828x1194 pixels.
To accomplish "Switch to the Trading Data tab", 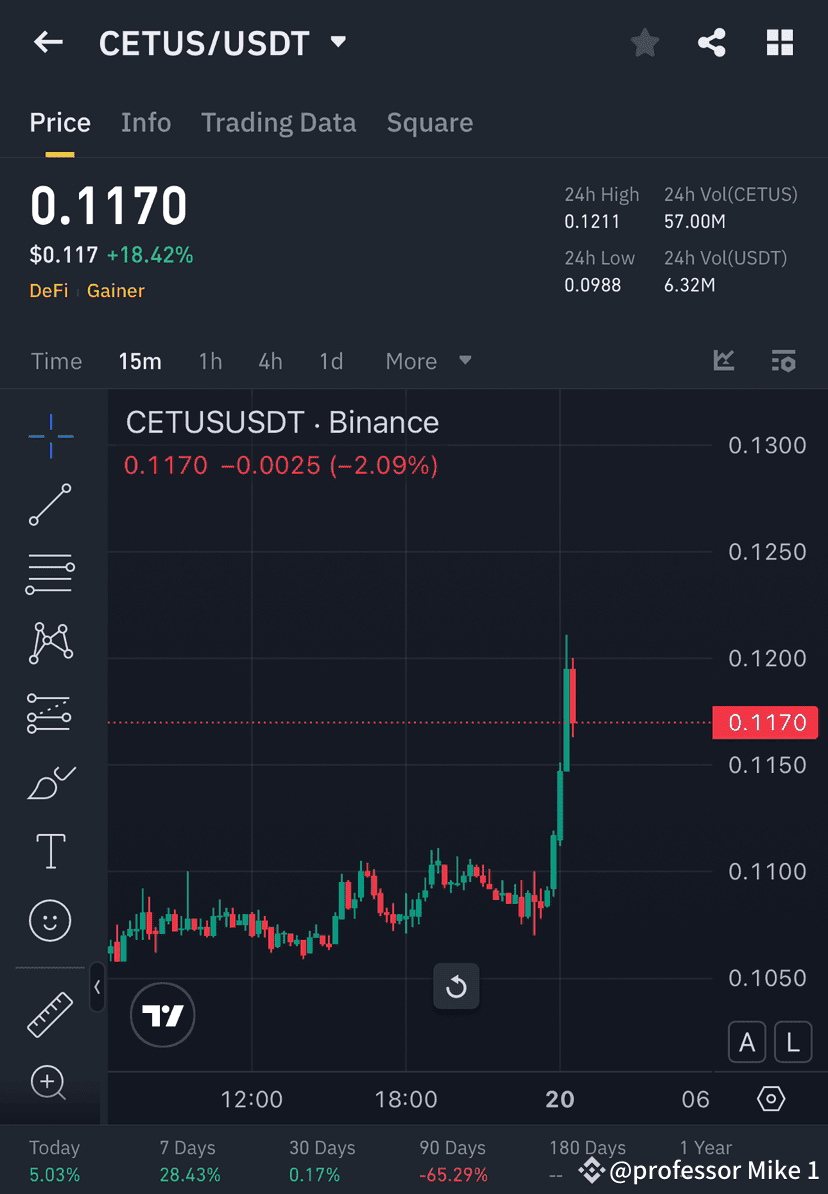I will pos(279,122).
